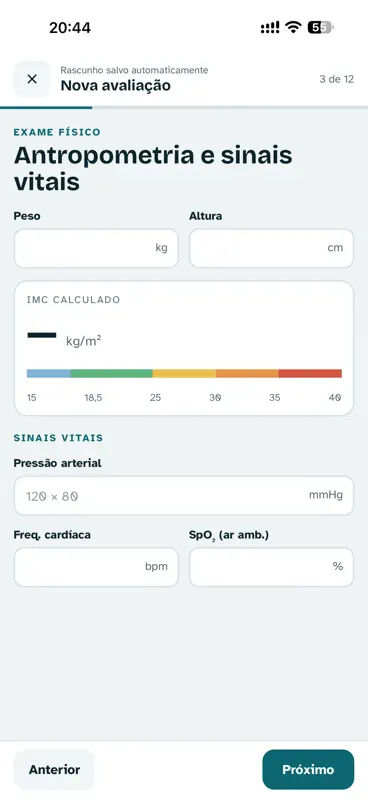Tap the Peso weight field
Viewport: 368px width, 800px height.
click(x=96, y=248)
